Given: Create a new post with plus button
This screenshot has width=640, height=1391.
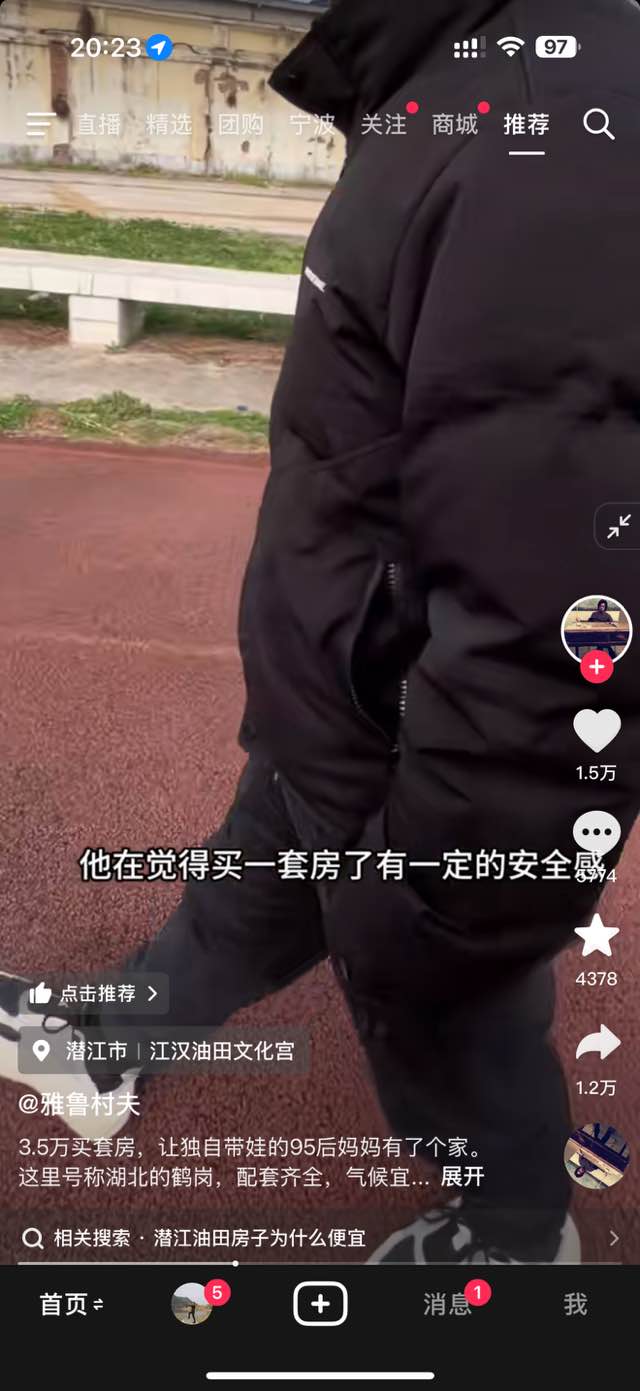Looking at the screenshot, I should 320,1304.
